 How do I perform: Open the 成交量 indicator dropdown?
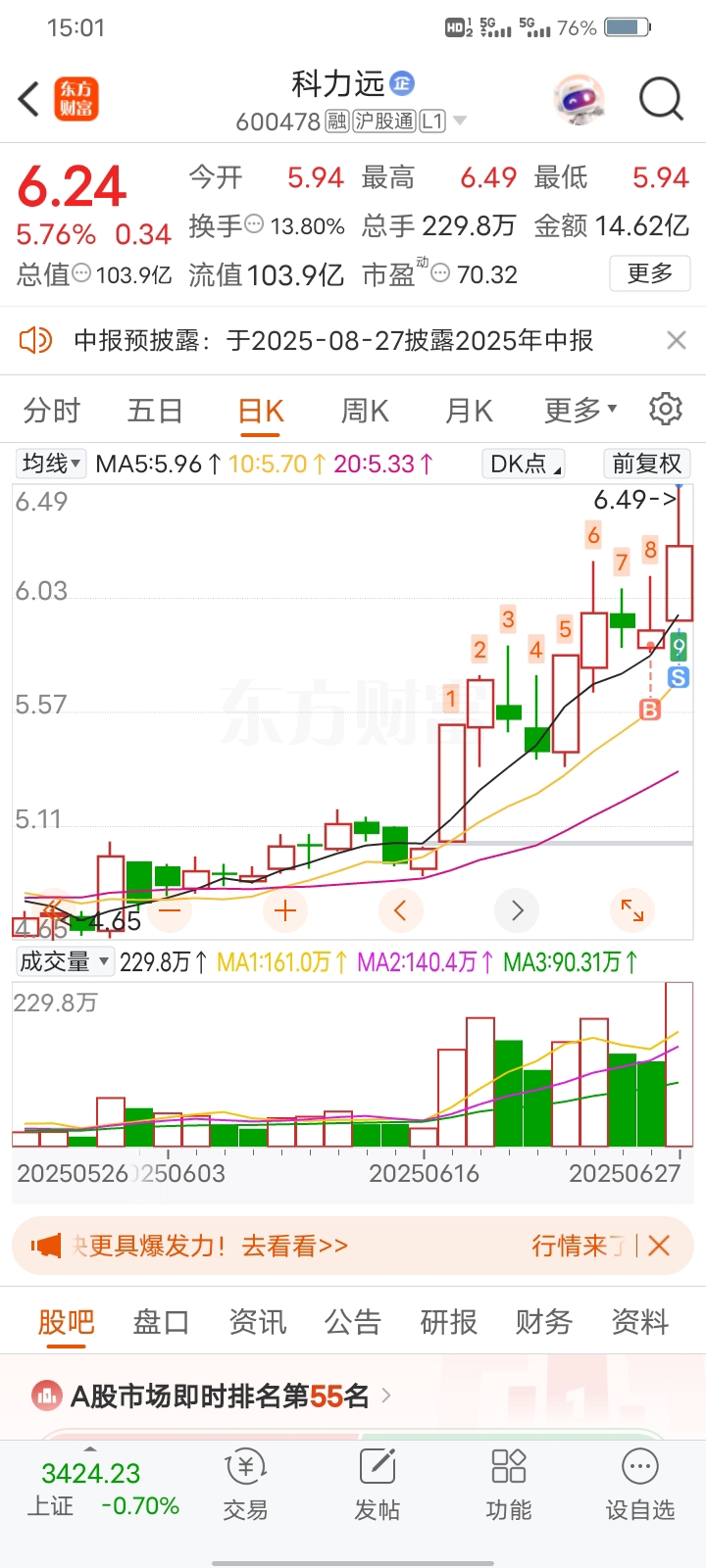tap(64, 962)
